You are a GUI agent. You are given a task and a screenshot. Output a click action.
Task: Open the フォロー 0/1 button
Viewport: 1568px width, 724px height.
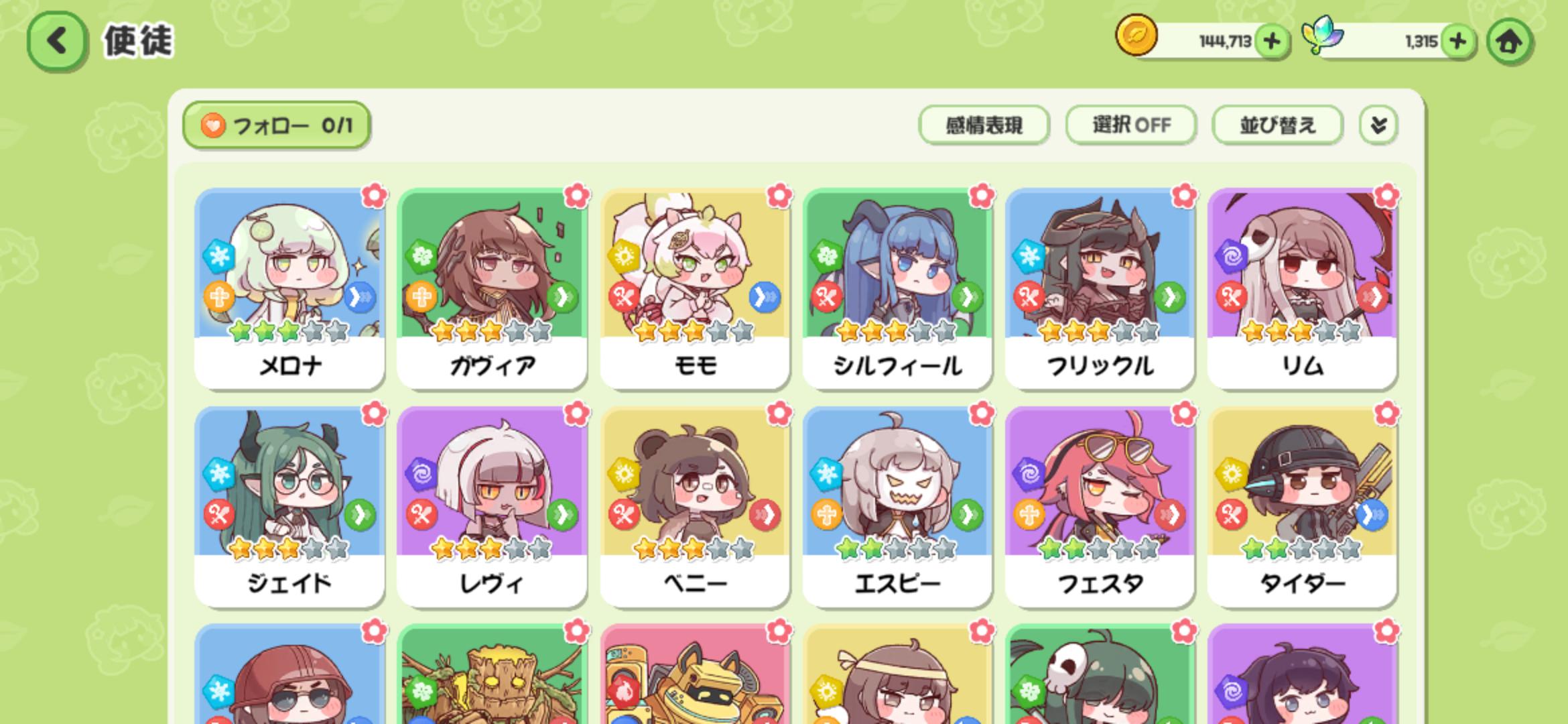tap(276, 125)
